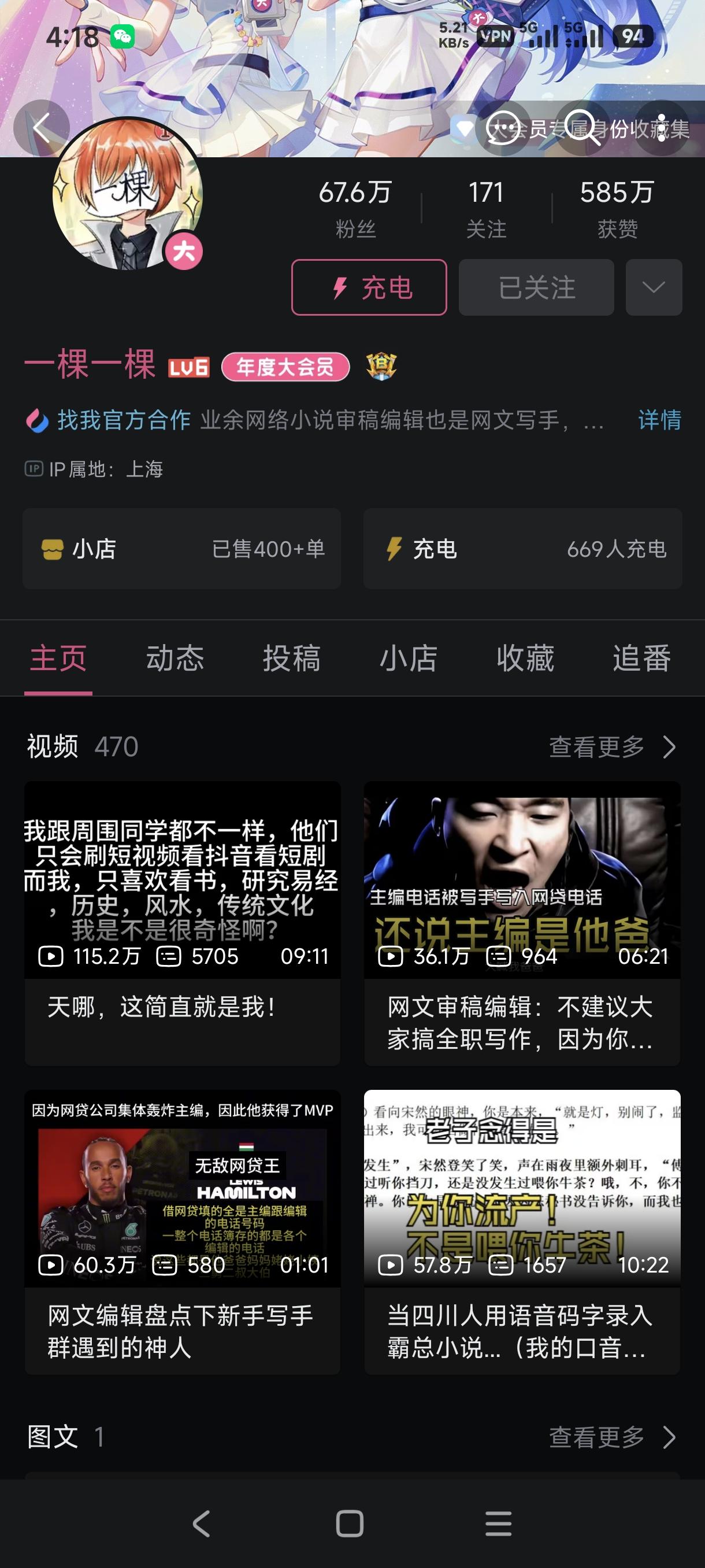Open 详情 to view the full bio
The width and height of the screenshot is (705, 1568).
coord(659,420)
